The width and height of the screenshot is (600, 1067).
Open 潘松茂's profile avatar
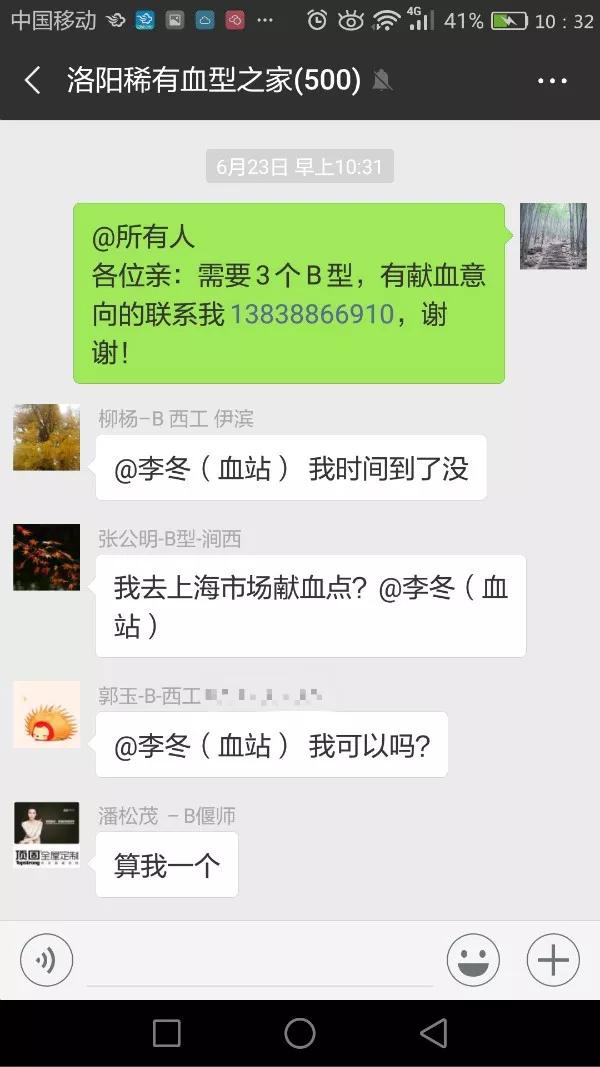click(46, 835)
